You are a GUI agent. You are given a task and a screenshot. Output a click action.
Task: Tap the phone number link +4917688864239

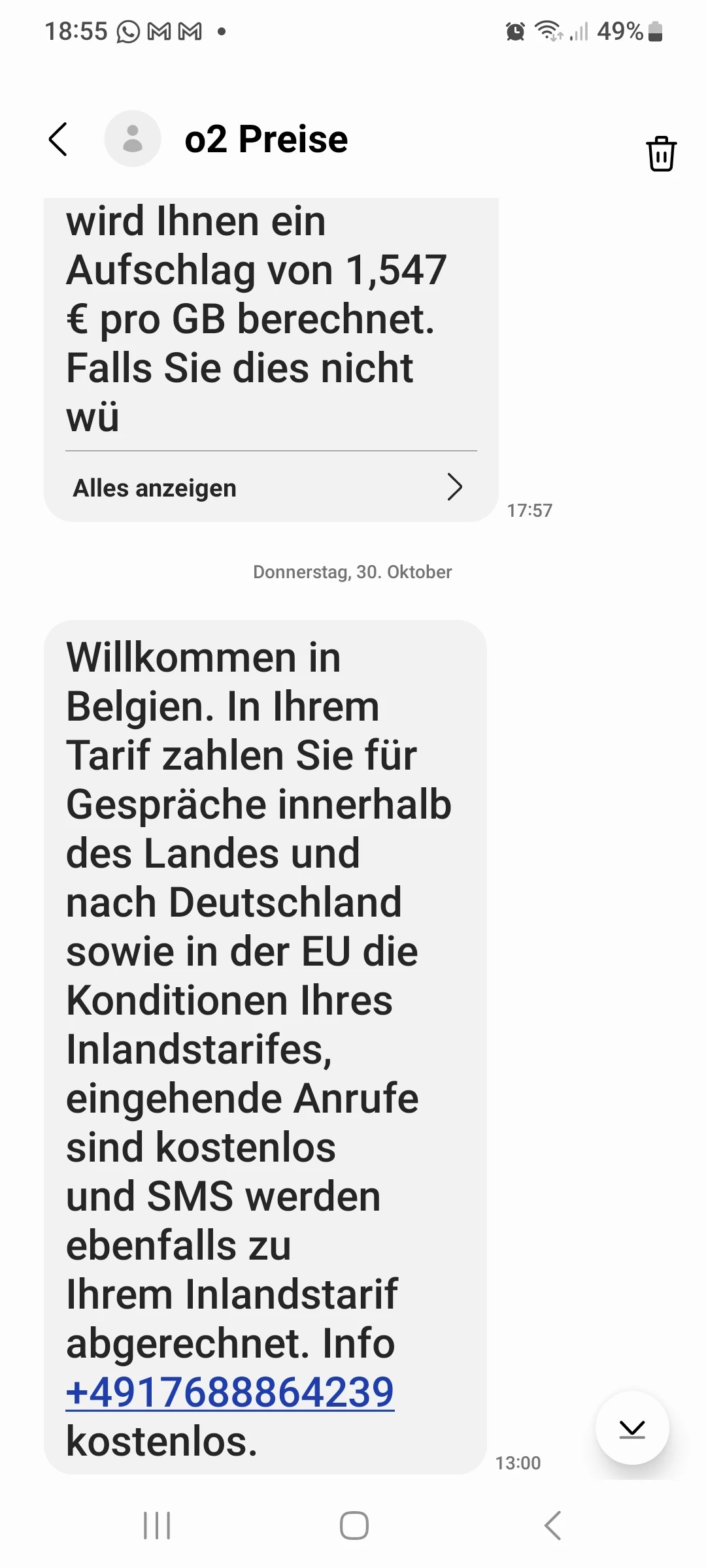click(230, 1392)
